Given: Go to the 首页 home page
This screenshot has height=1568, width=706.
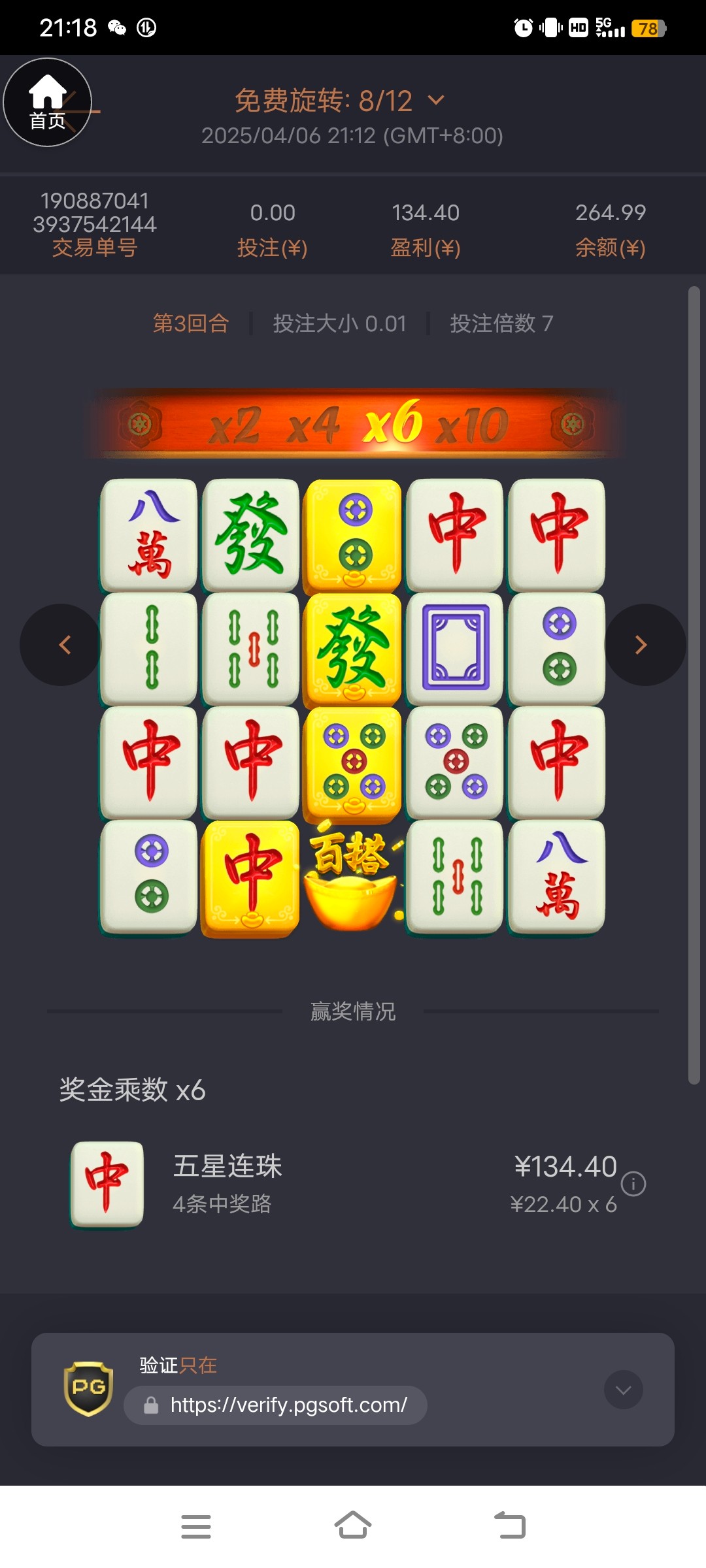Looking at the screenshot, I should 47,103.
